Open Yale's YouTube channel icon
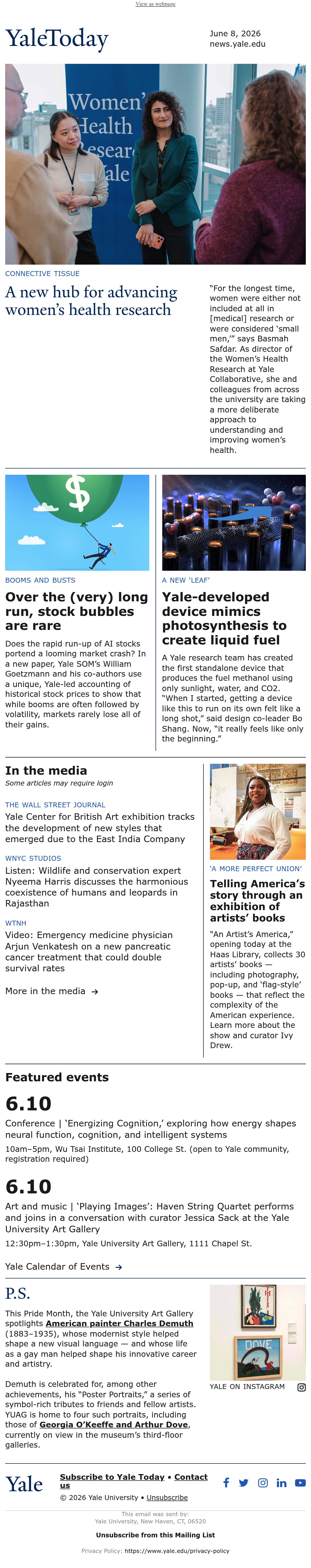 [300, 1483]
